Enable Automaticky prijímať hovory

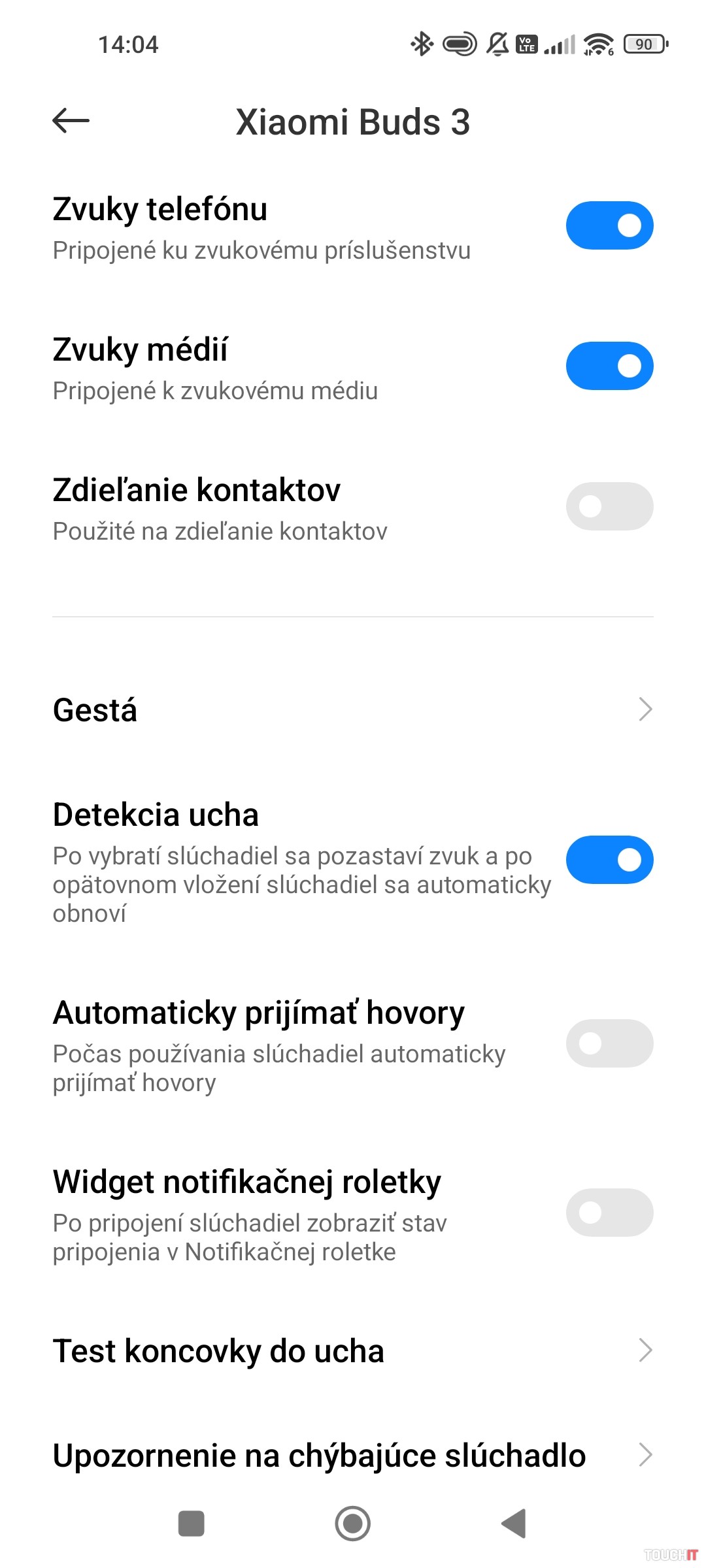click(609, 1043)
